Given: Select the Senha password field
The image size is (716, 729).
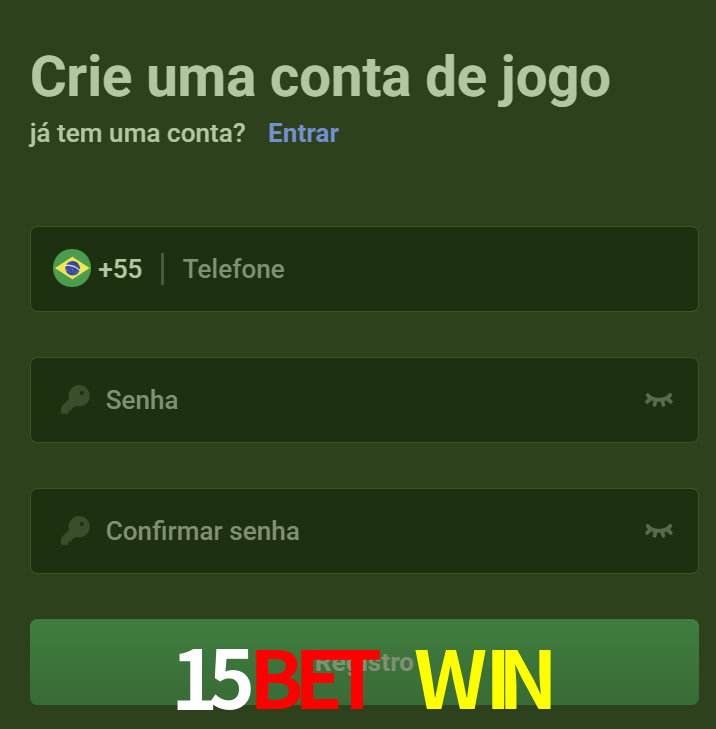Looking at the screenshot, I should pyautogui.click(x=360, y=400).
